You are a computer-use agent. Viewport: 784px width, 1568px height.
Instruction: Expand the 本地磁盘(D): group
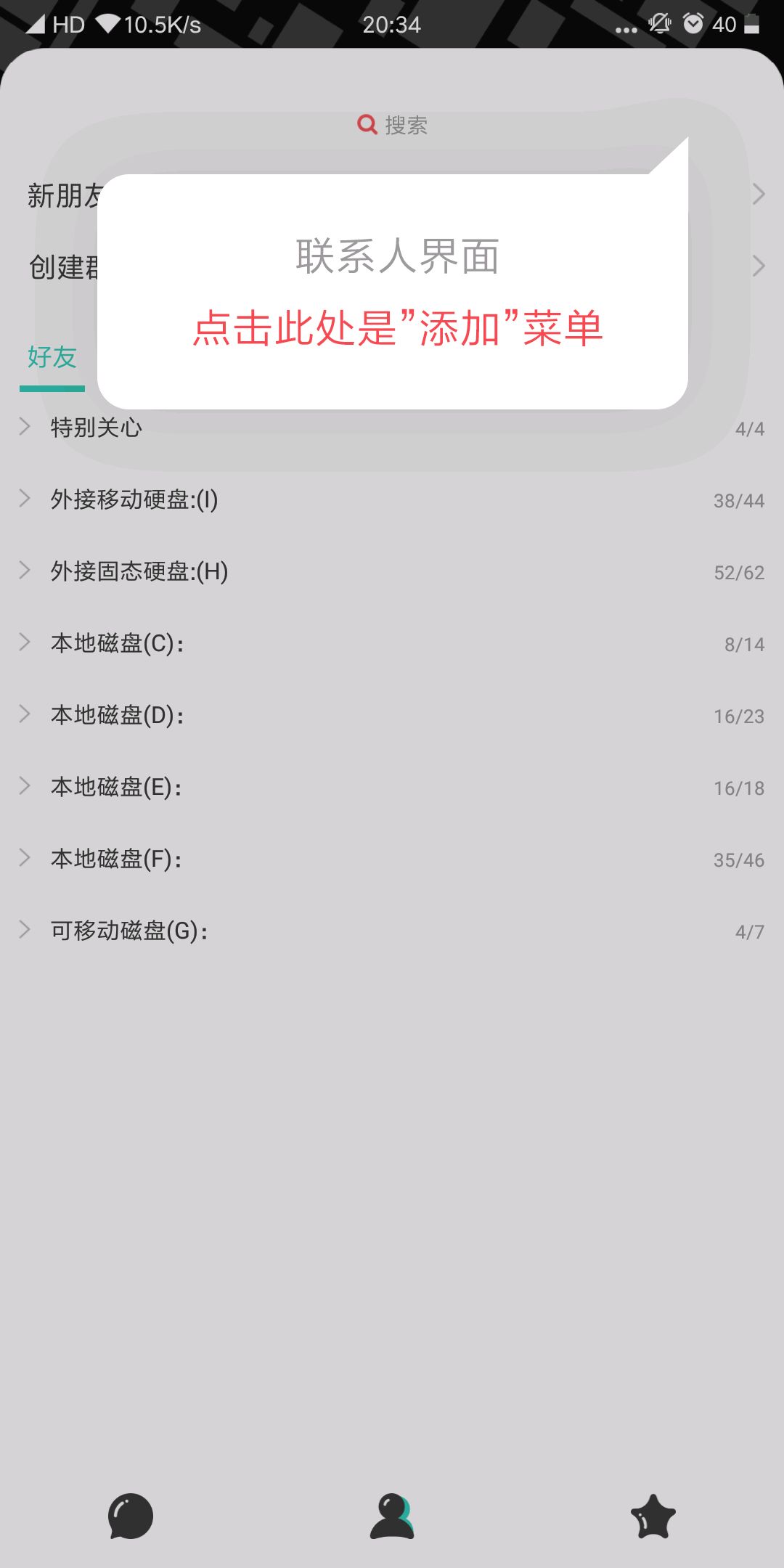point(392,715)
